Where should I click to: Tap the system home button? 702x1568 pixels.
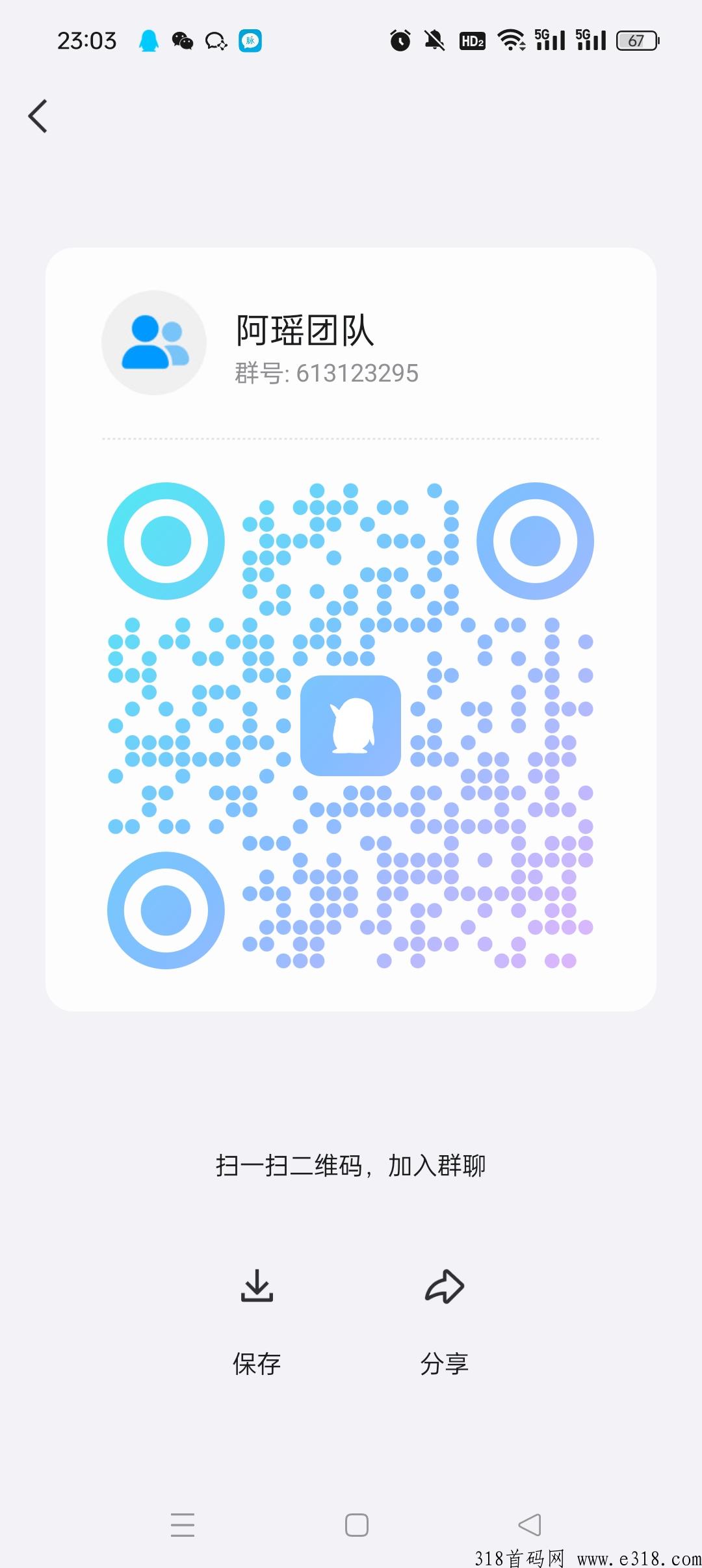click(357, 1524)
